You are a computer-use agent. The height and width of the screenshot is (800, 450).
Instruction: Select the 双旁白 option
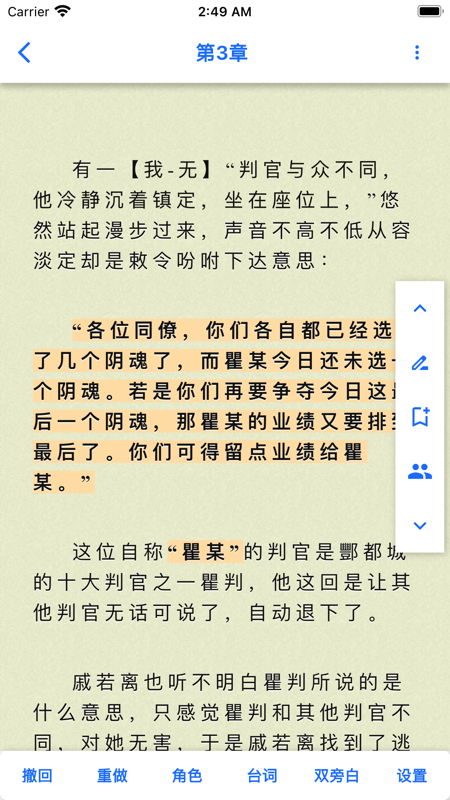coord(337,776)
